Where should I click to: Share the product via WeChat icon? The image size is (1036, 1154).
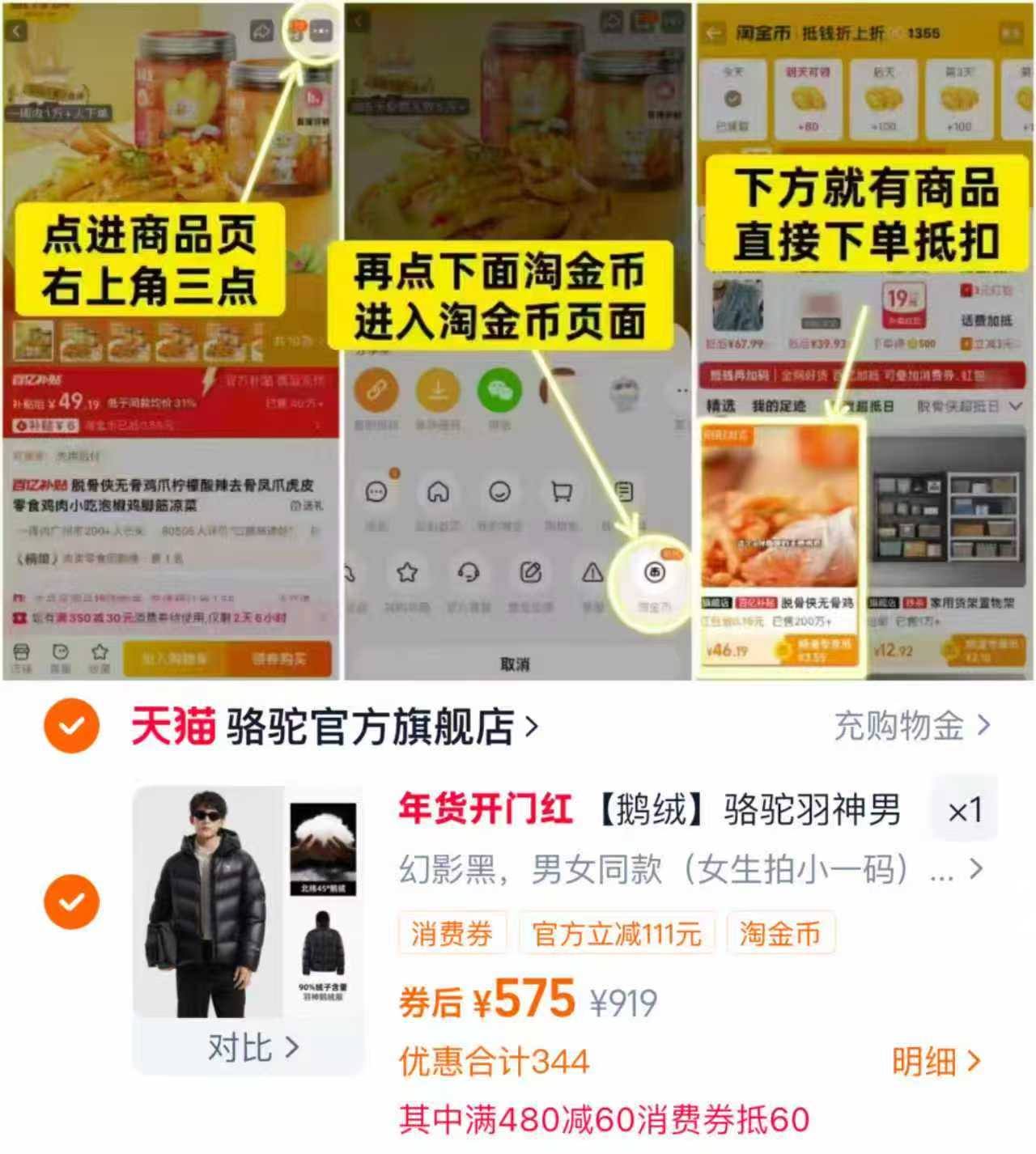(x=500, y=389)
